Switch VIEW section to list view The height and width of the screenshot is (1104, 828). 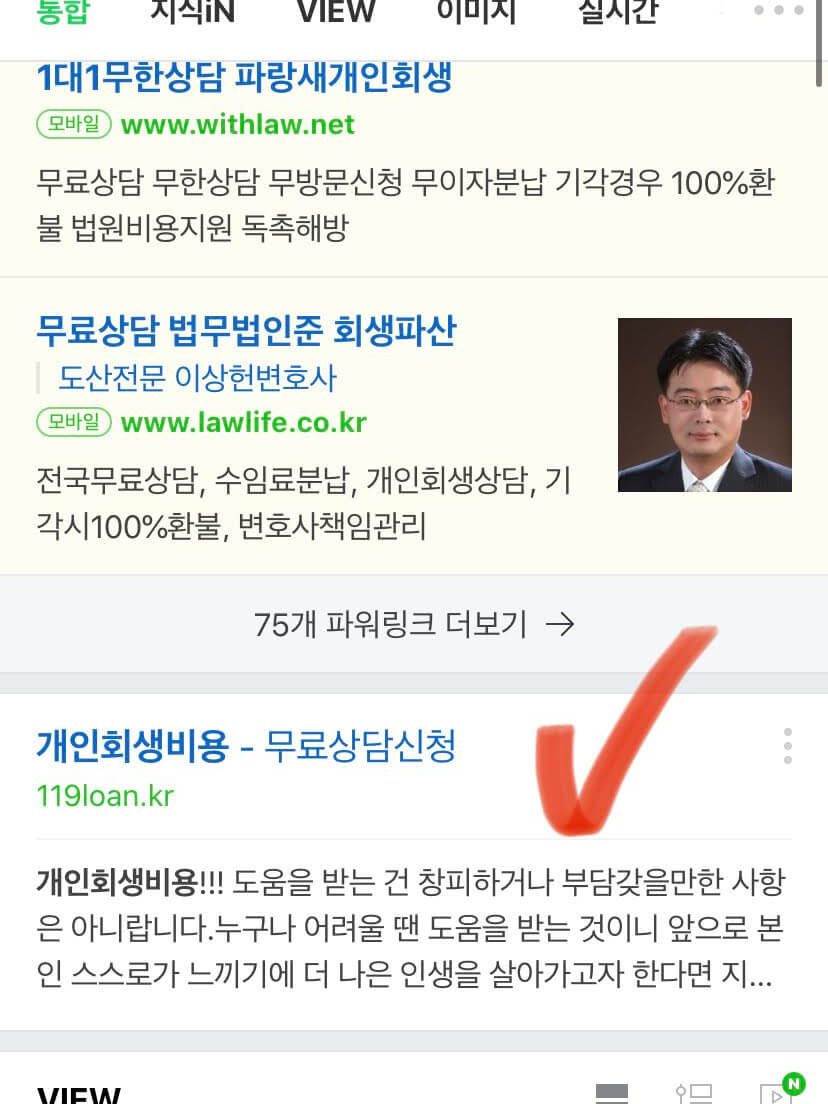[x=612, y=1092]
